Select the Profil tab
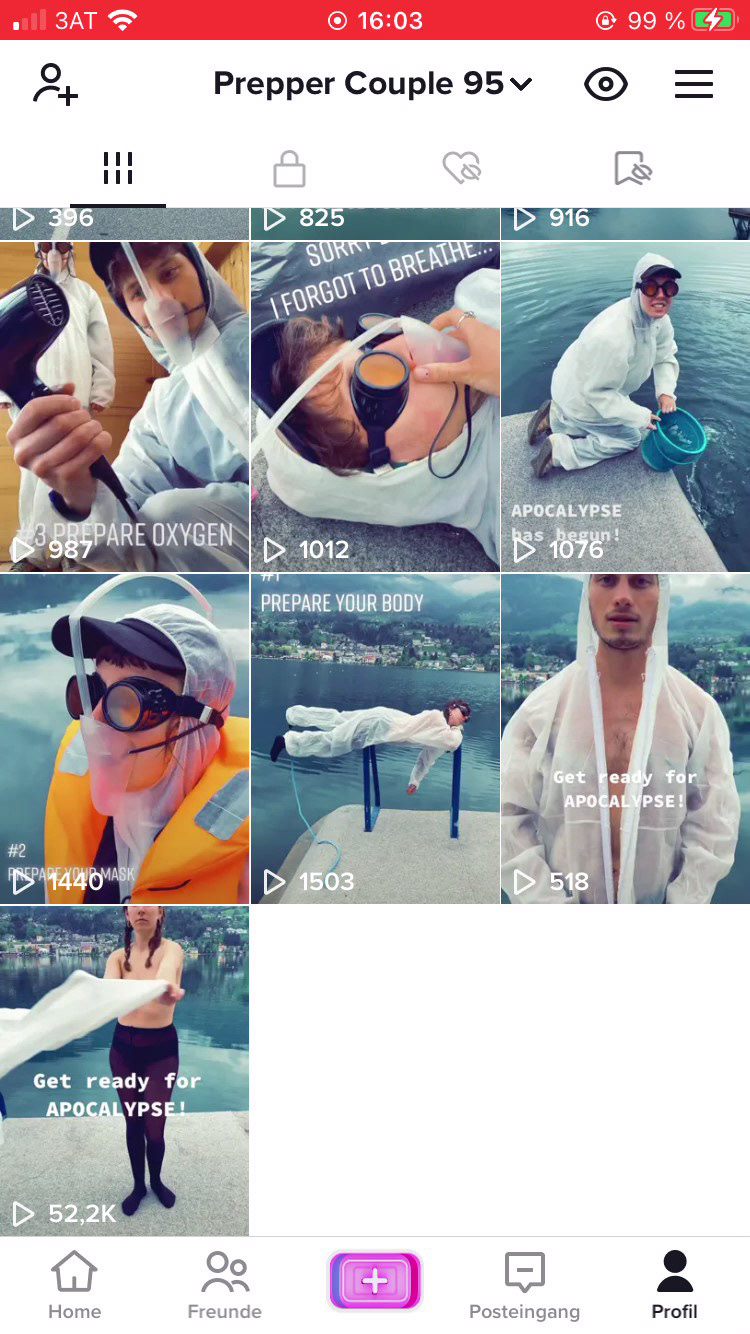 point(675,1286)
